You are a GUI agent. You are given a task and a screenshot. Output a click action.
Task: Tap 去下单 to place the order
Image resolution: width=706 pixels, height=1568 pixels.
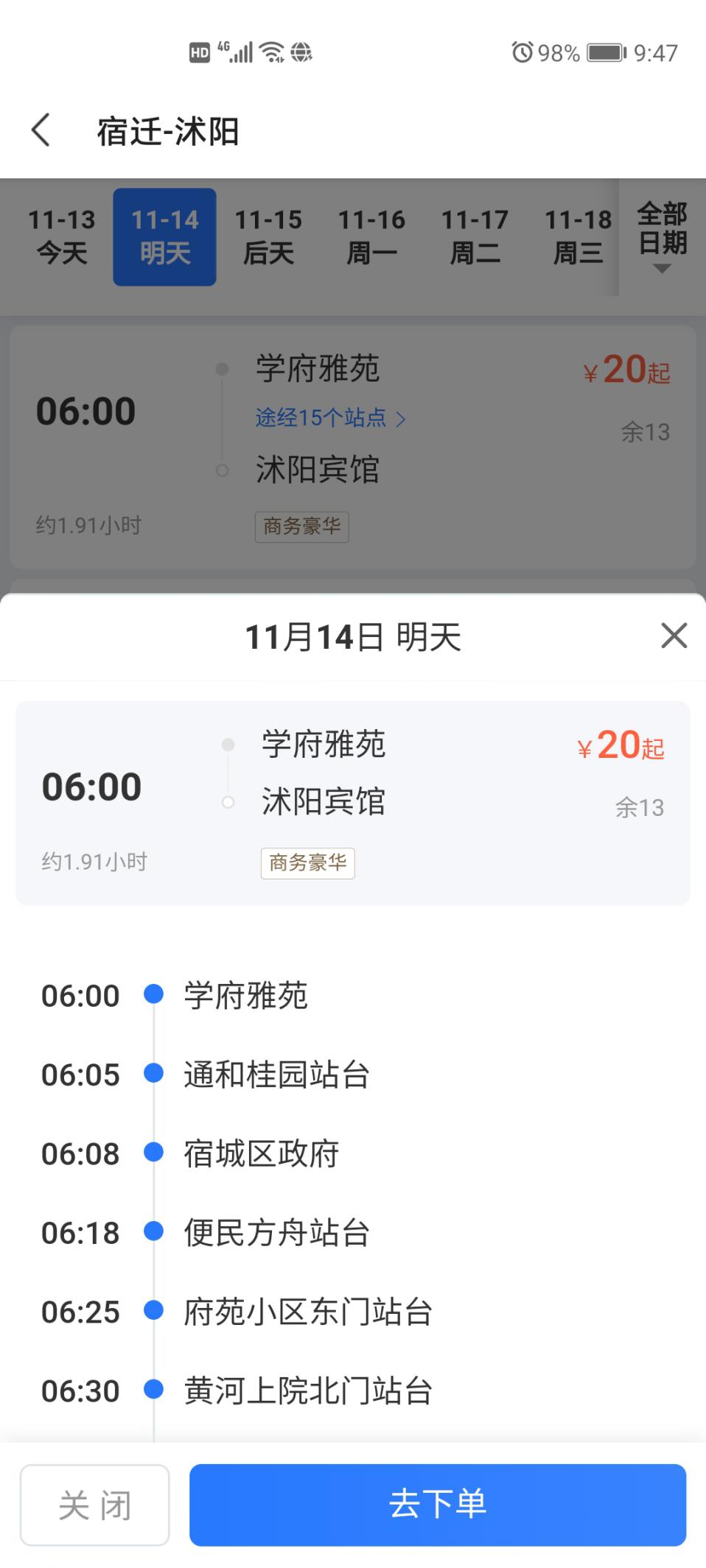[x=438, y=1504]
